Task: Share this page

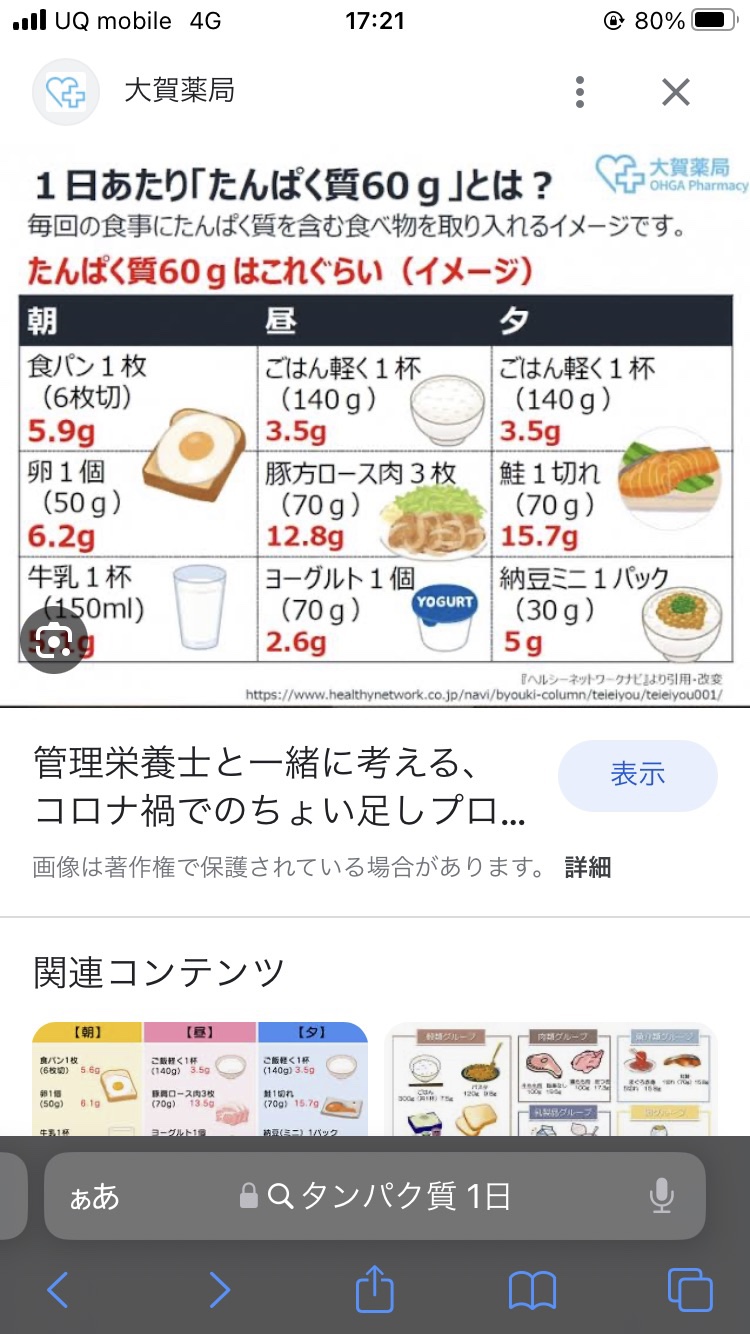Action: 374,1288
